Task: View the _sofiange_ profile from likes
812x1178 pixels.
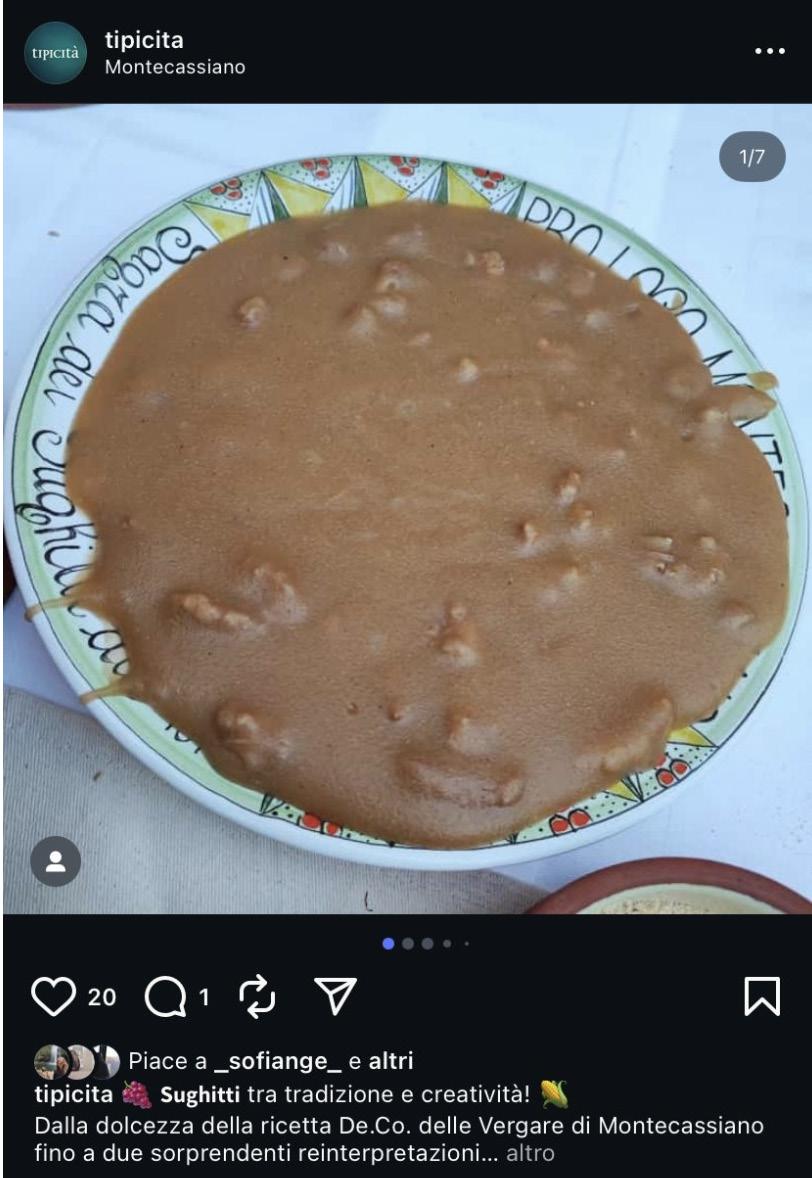Action: pos(278,1061)
